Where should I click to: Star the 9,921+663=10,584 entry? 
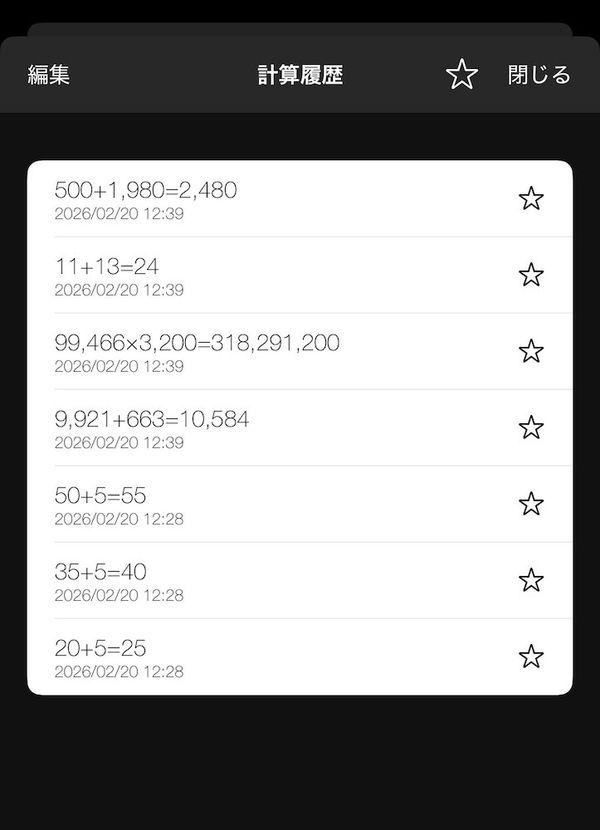coord(531,427)
